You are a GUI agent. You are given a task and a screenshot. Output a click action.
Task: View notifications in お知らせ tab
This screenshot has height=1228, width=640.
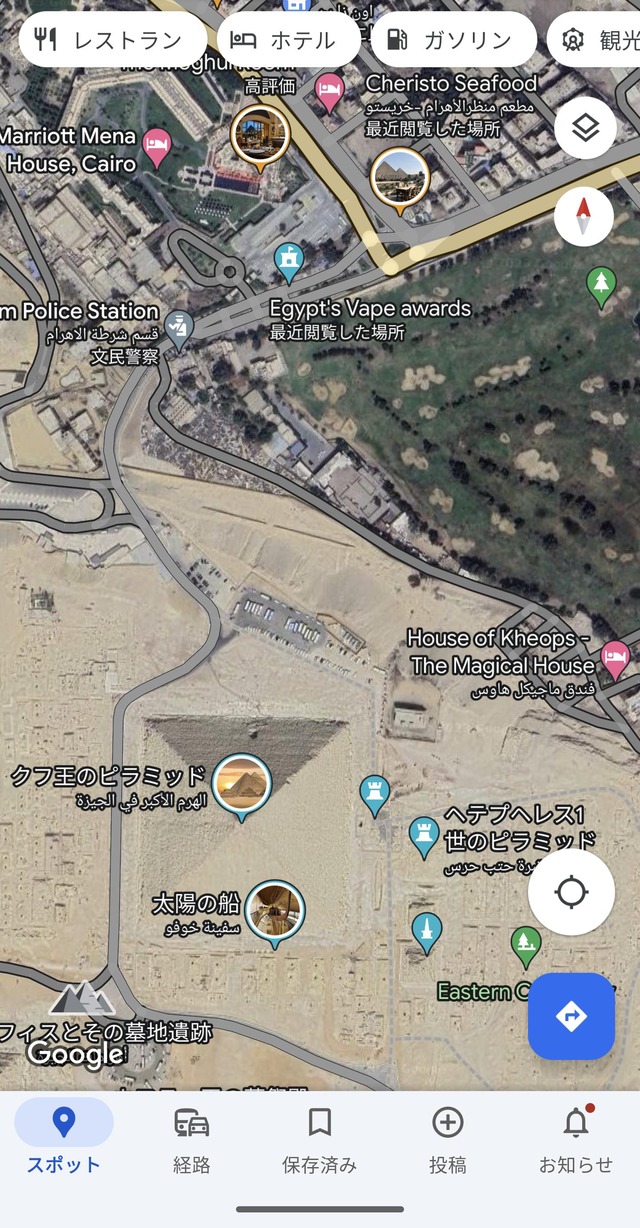pos(576,1138)
